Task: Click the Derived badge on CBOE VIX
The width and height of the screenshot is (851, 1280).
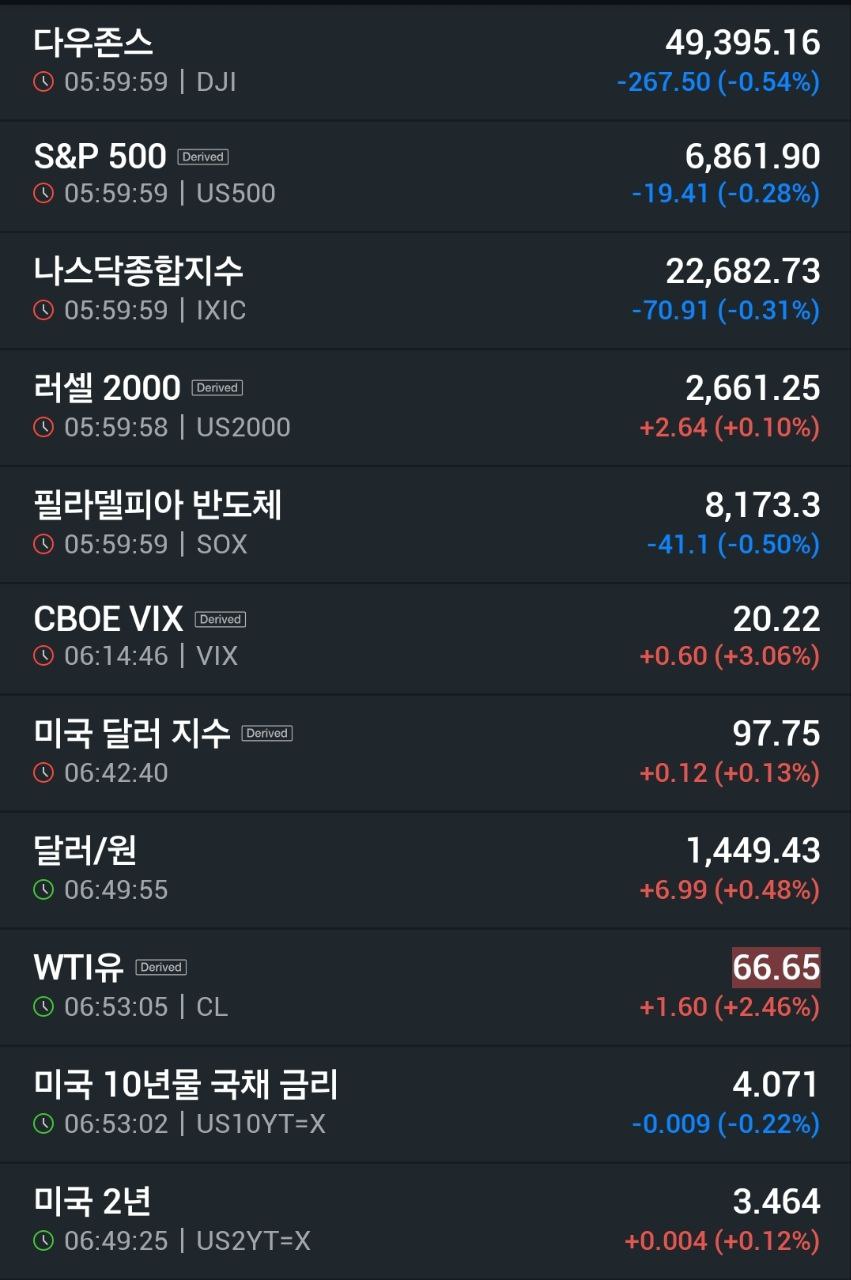Action: [x=219, y=619]
